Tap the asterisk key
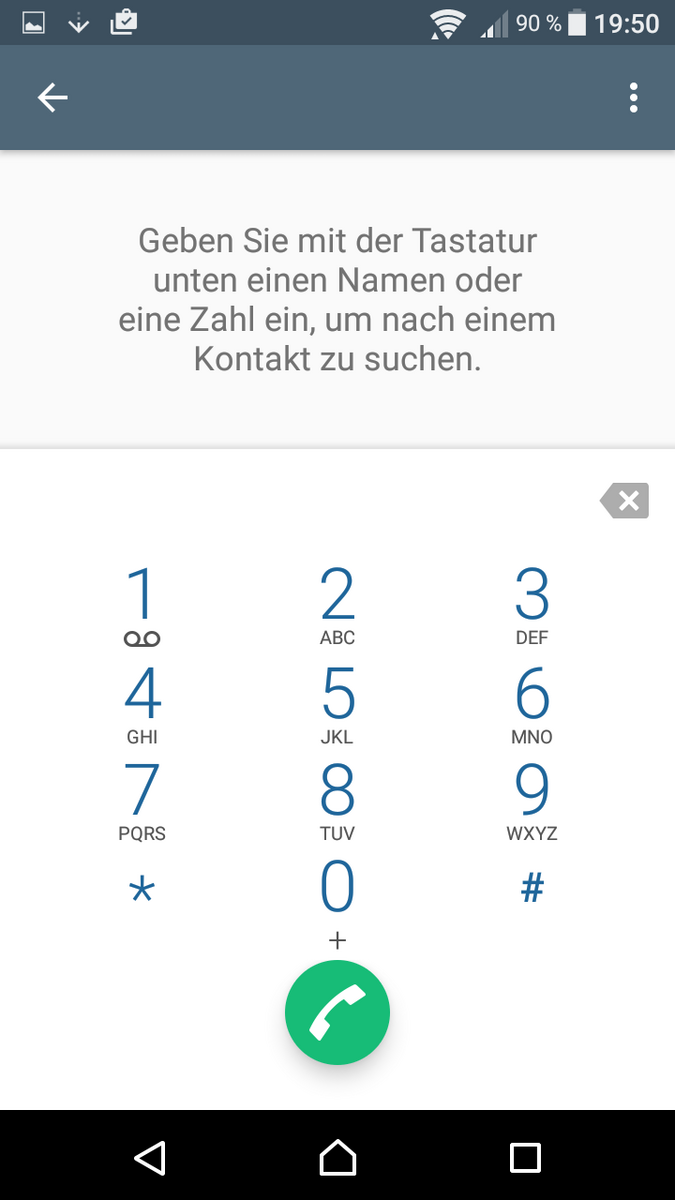Viewport: 675px width, 1200px height. 142,890
